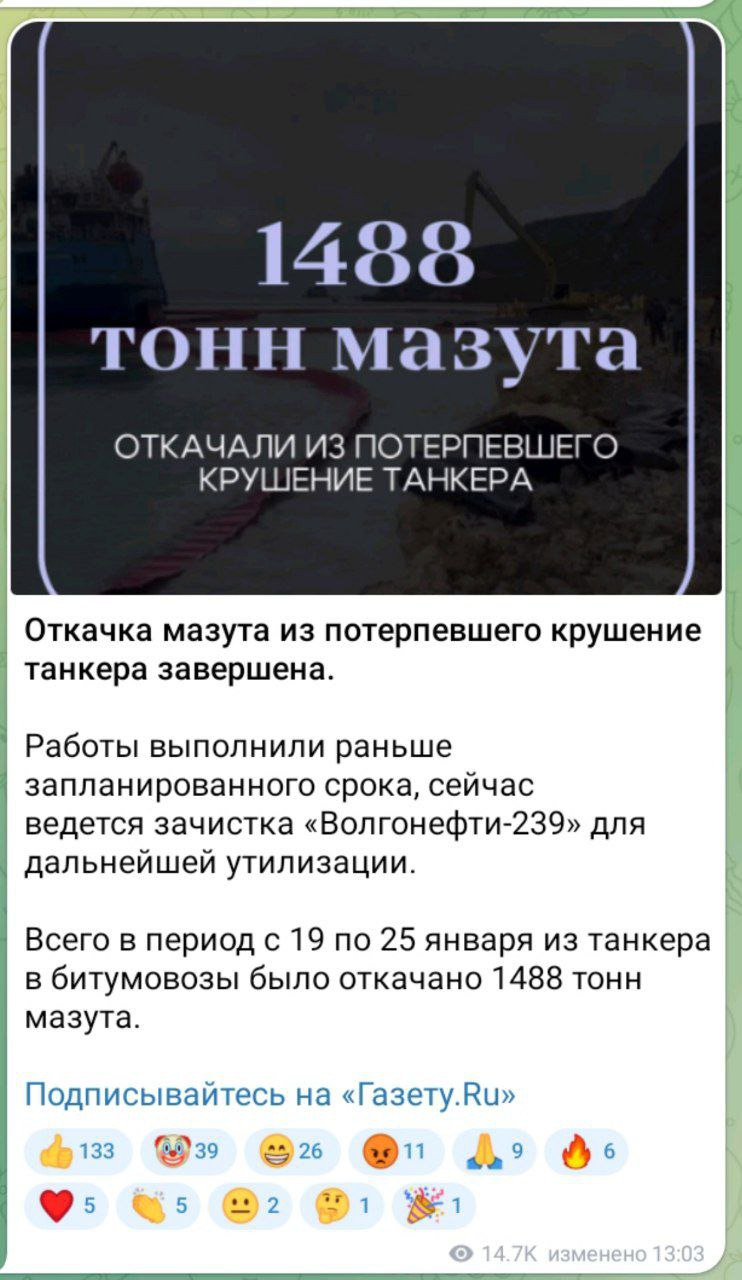Select the grinning face reaction with 26
This screenshot has width=742, height=1280.
point(292,1152)
